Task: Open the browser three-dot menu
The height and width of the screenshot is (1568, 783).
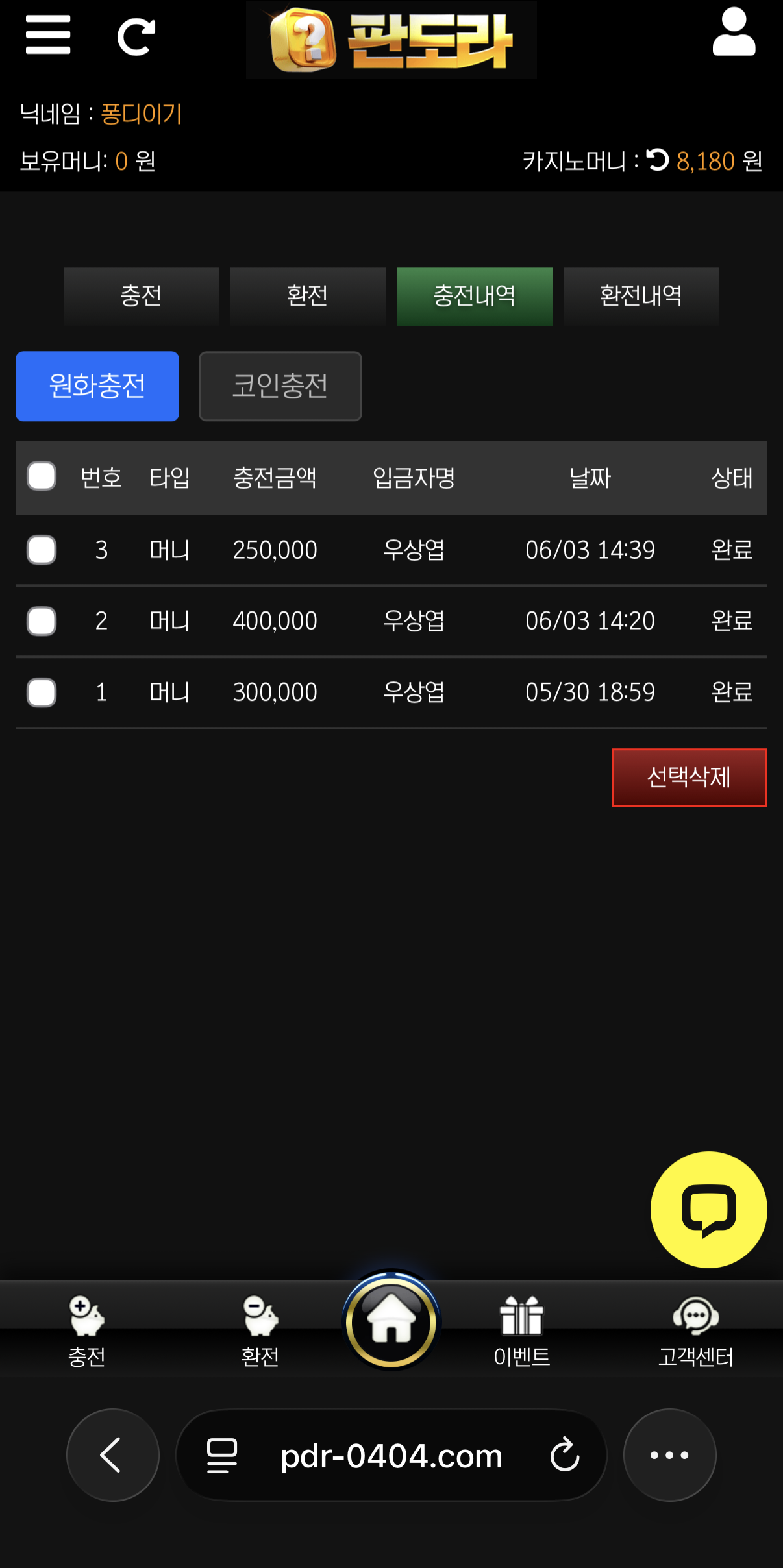Action: coord(669,1454)
